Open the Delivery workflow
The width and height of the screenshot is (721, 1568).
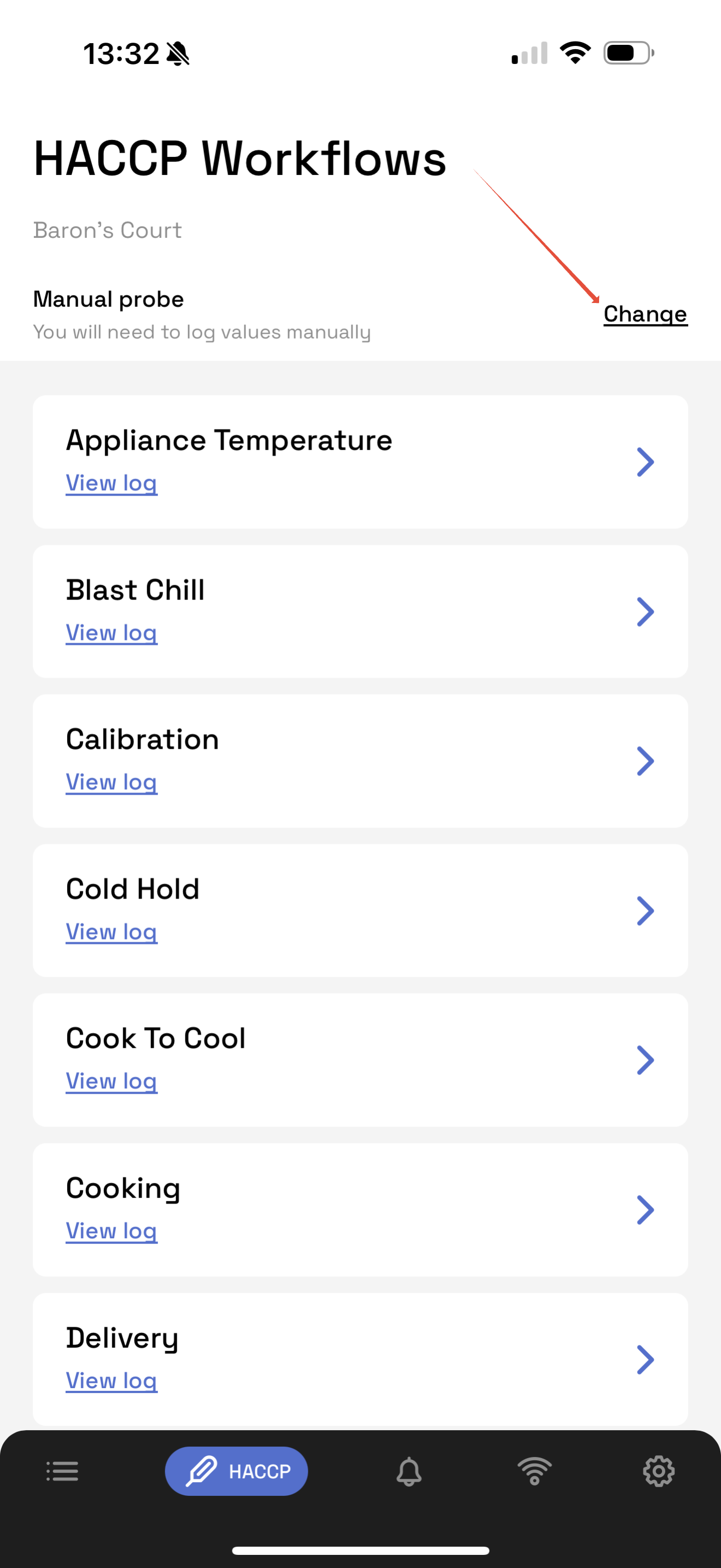pos(645,1359)
